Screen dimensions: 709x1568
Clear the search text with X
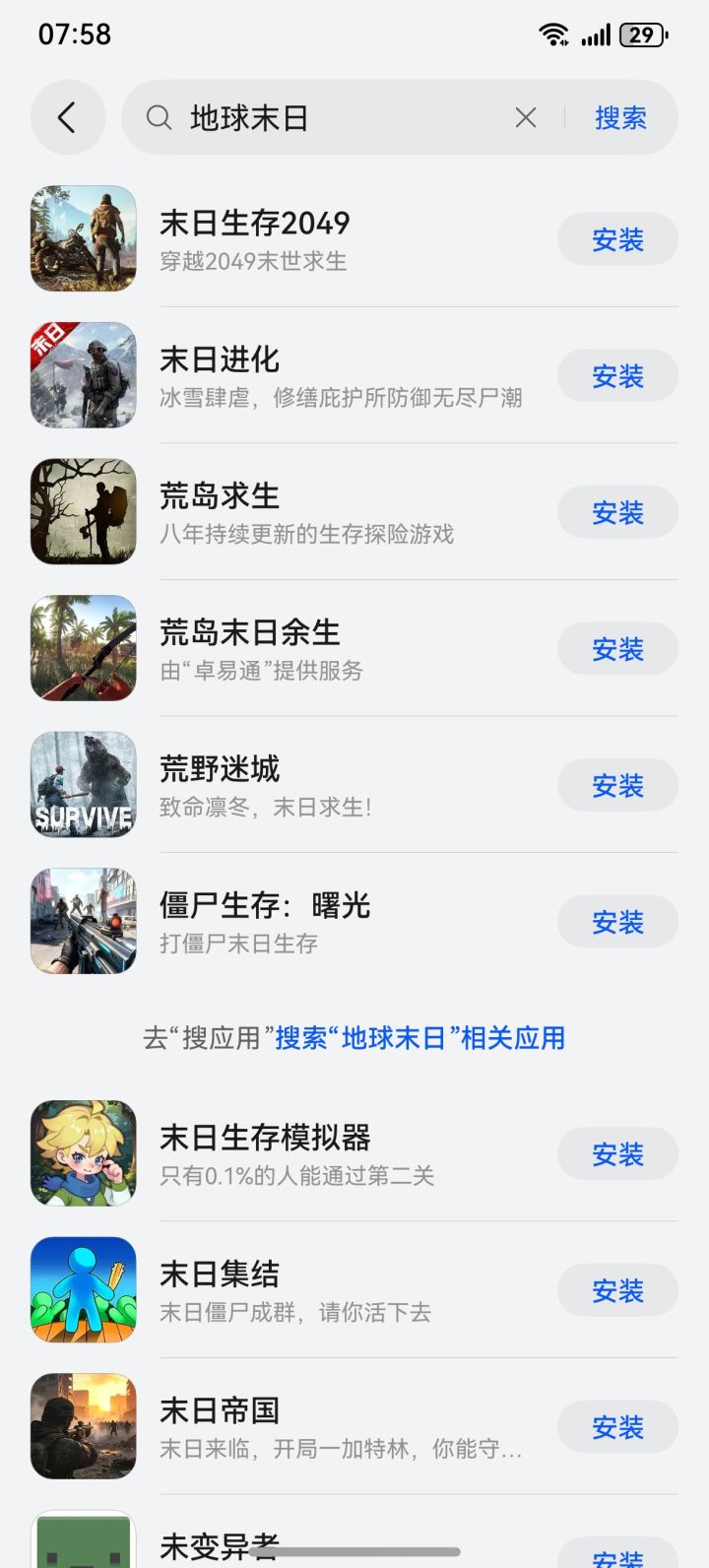coord(526,118)
